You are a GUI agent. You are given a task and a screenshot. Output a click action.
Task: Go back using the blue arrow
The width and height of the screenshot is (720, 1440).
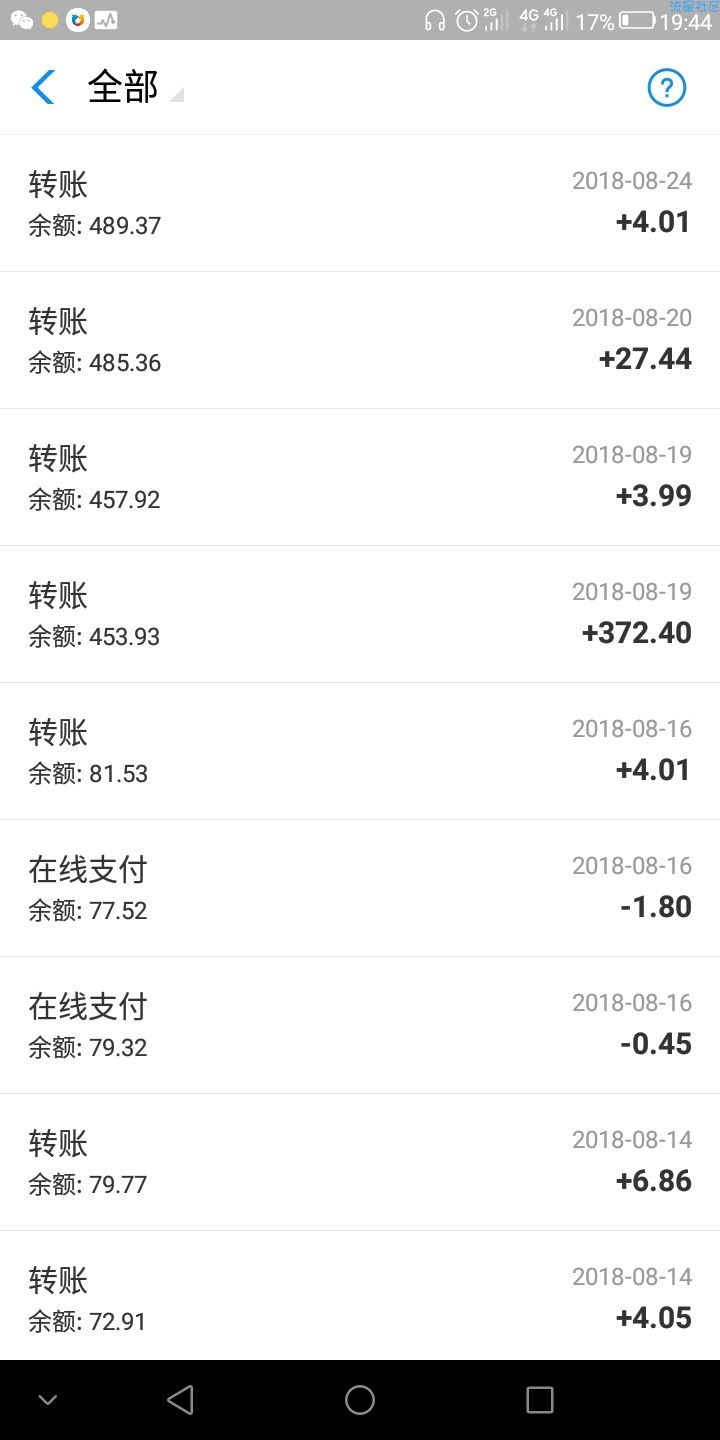click(42, 88)
